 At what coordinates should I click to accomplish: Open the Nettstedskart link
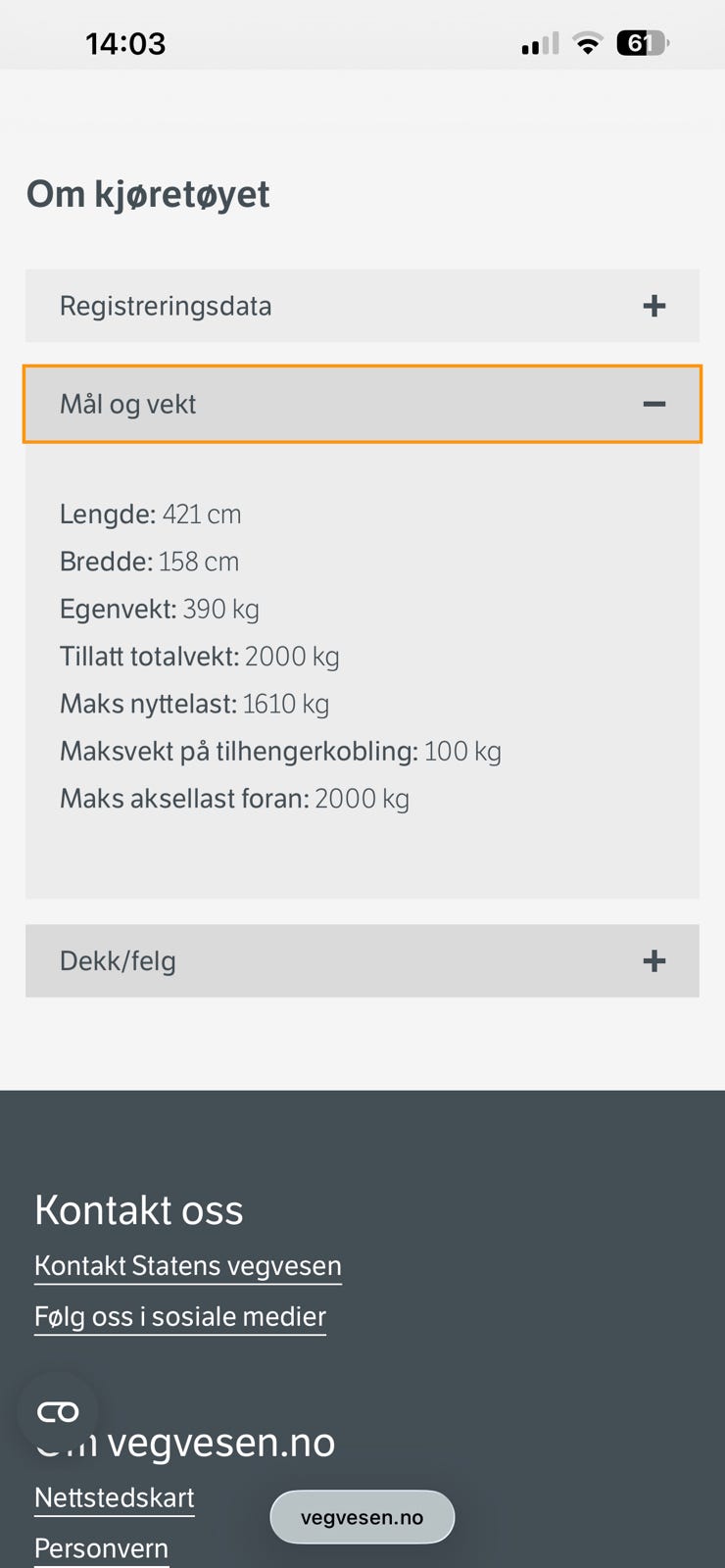[x=115, y=1497]
